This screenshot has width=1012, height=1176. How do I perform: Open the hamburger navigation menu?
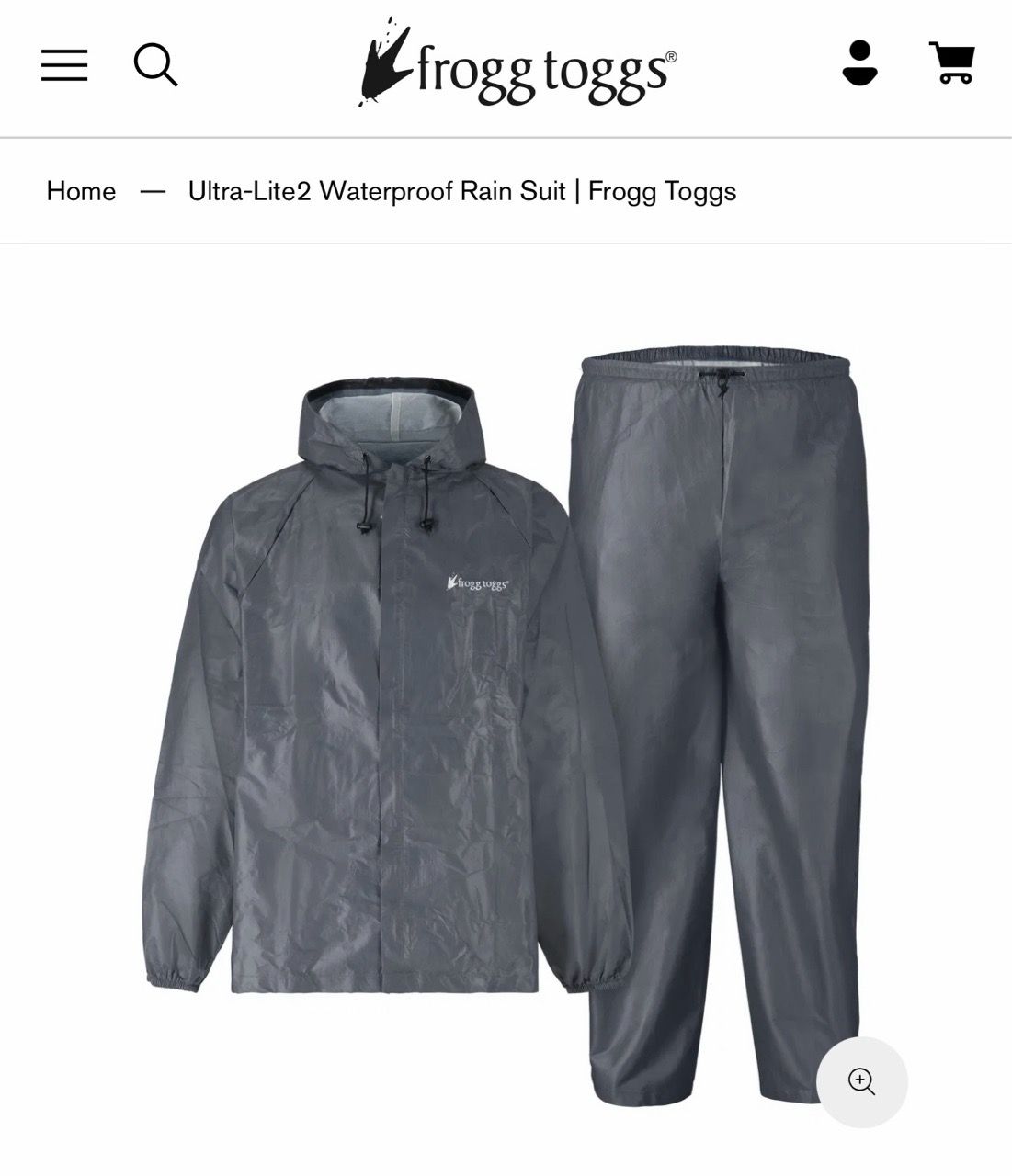pos(64,65)
